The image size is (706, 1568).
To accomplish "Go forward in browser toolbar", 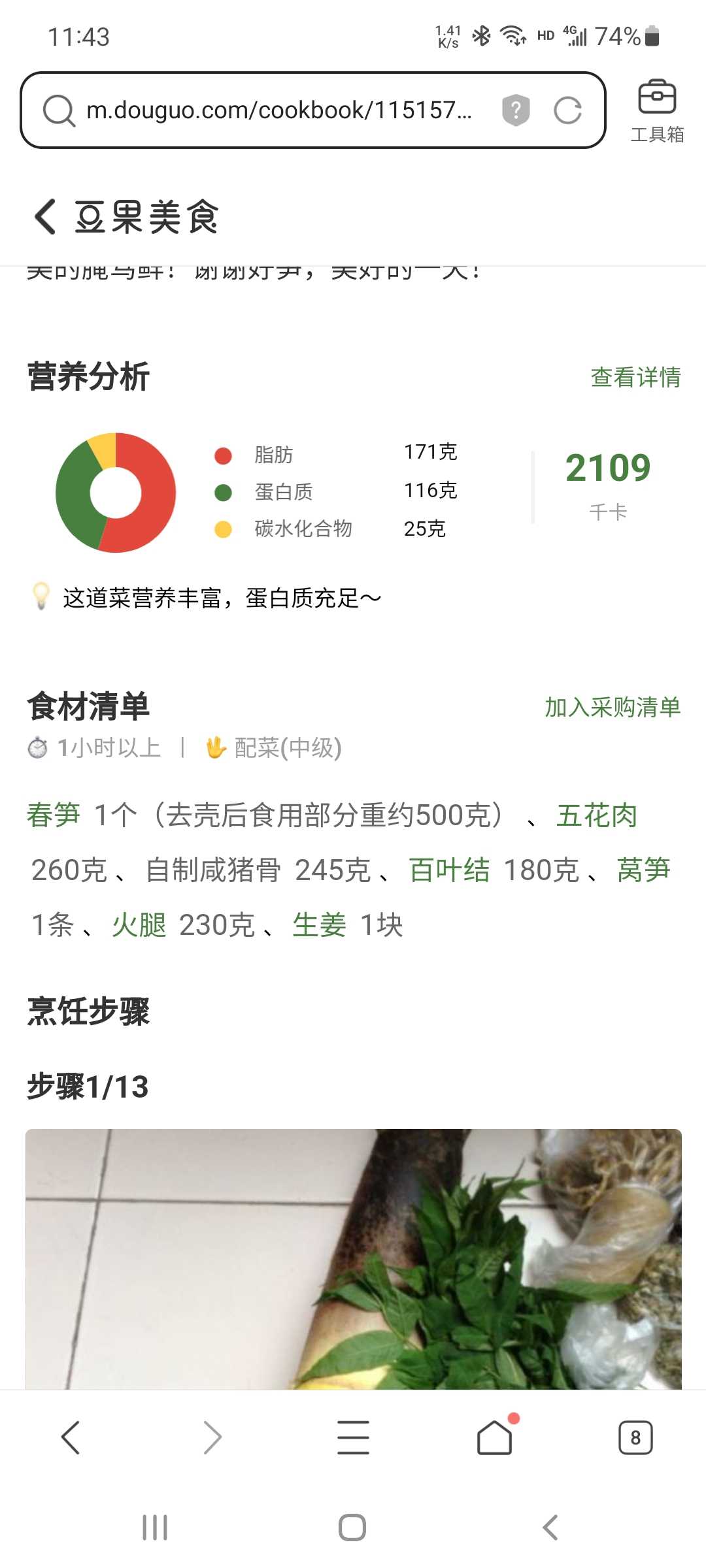I will [x=212, y=1437].
